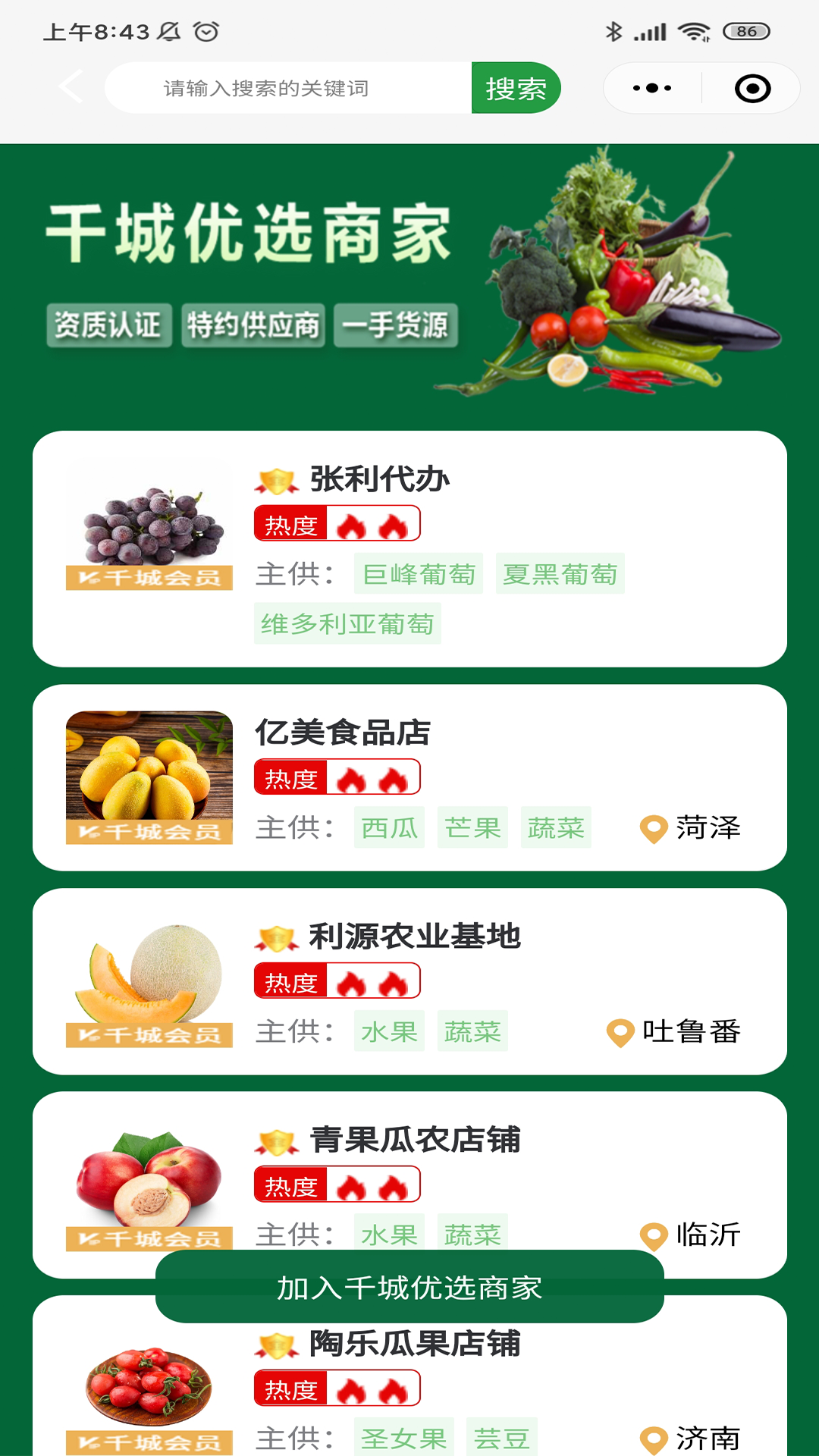Tap the 千城会员 membership badge on 张利代办 card

pyautogui.click(x=147, y=579)
